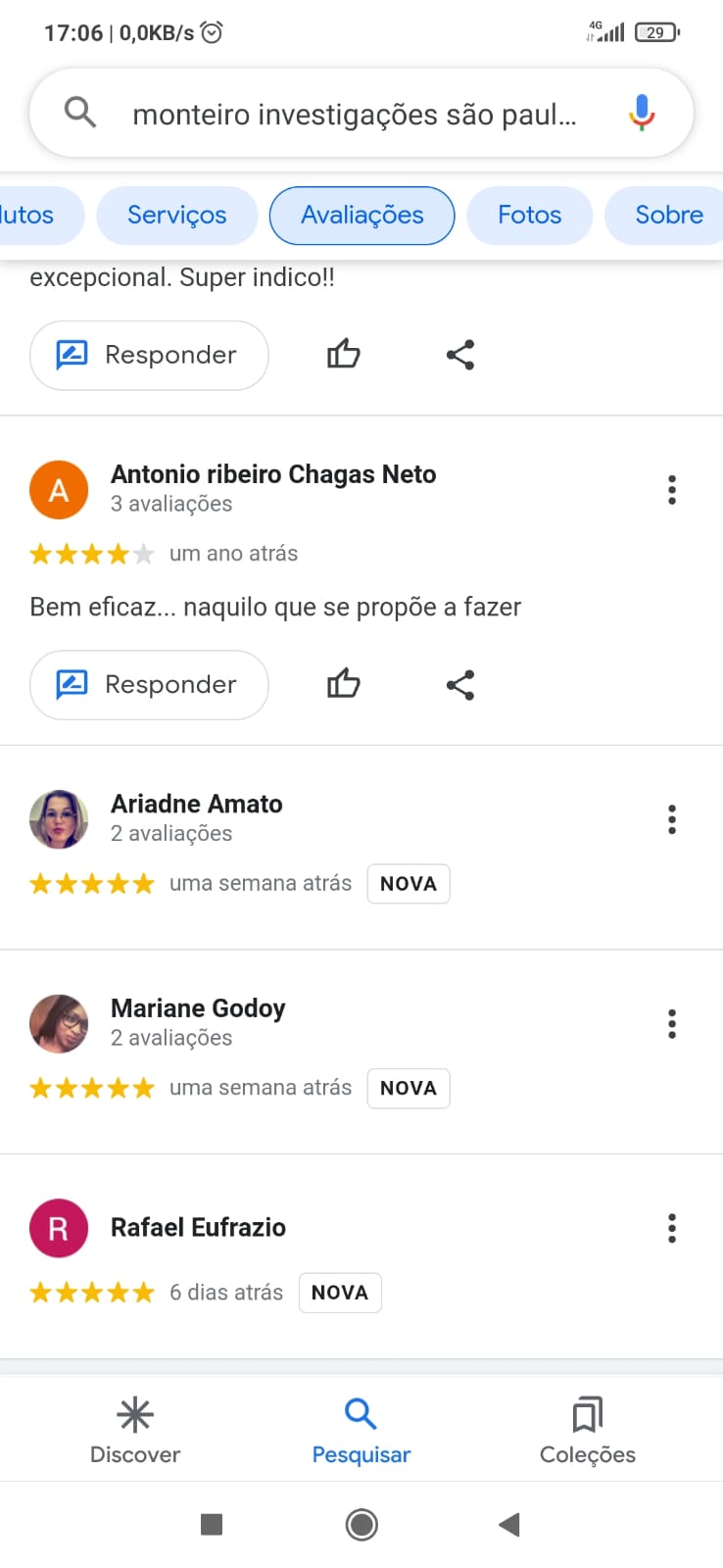The image size is (723, 1568).
Task: Reply to Antonio ribeiro Chagas Neto's review
Action: point(149,685)
